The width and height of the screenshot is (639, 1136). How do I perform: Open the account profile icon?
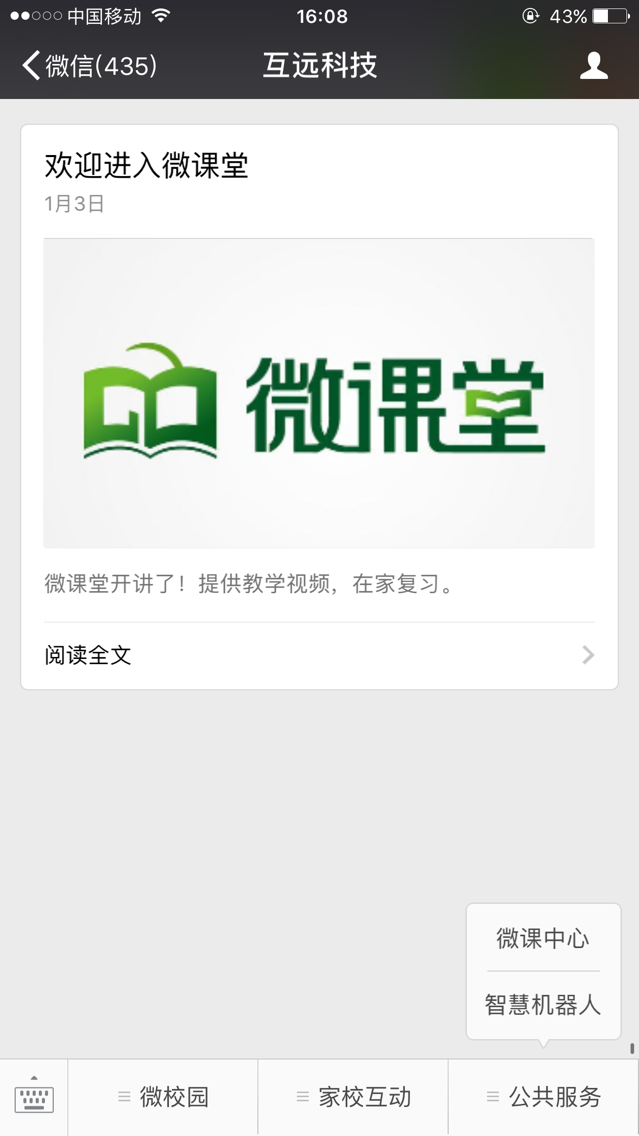click(x=594, y=66)
